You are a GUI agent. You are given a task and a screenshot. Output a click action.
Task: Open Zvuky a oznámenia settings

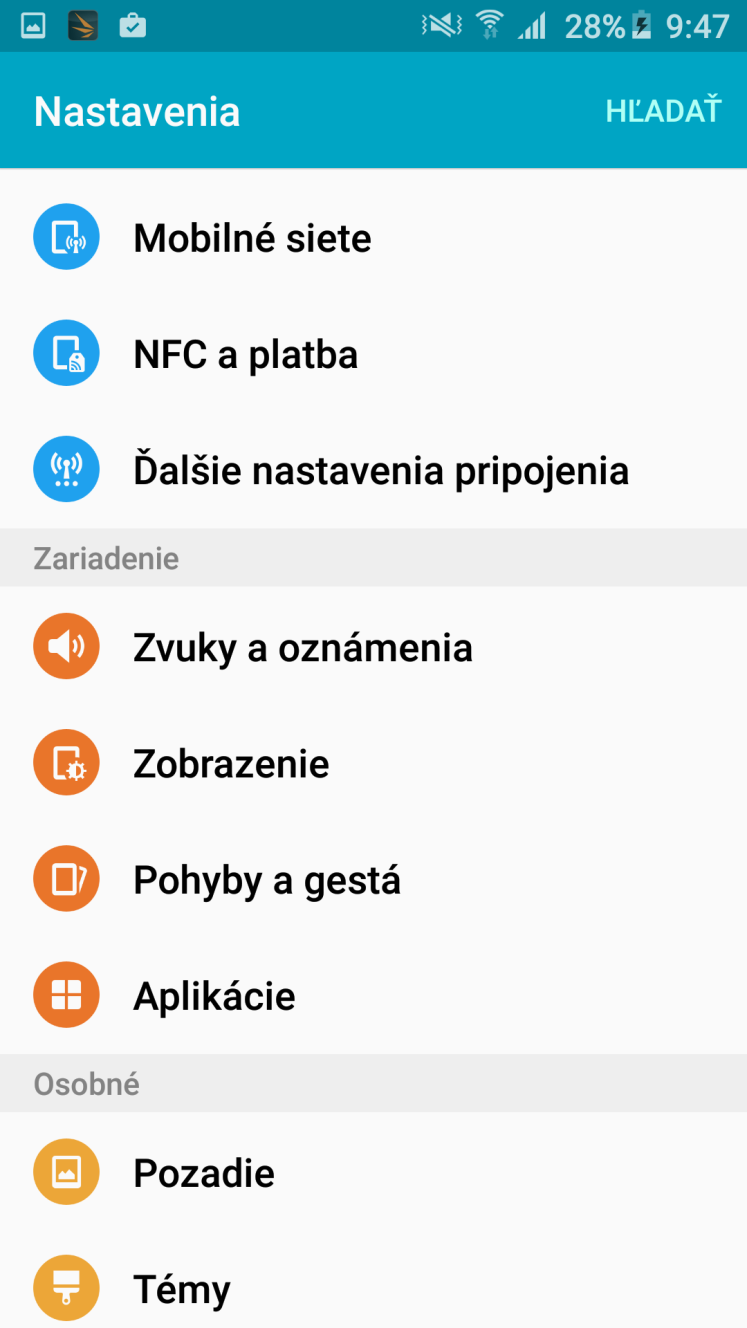(373, 647)
